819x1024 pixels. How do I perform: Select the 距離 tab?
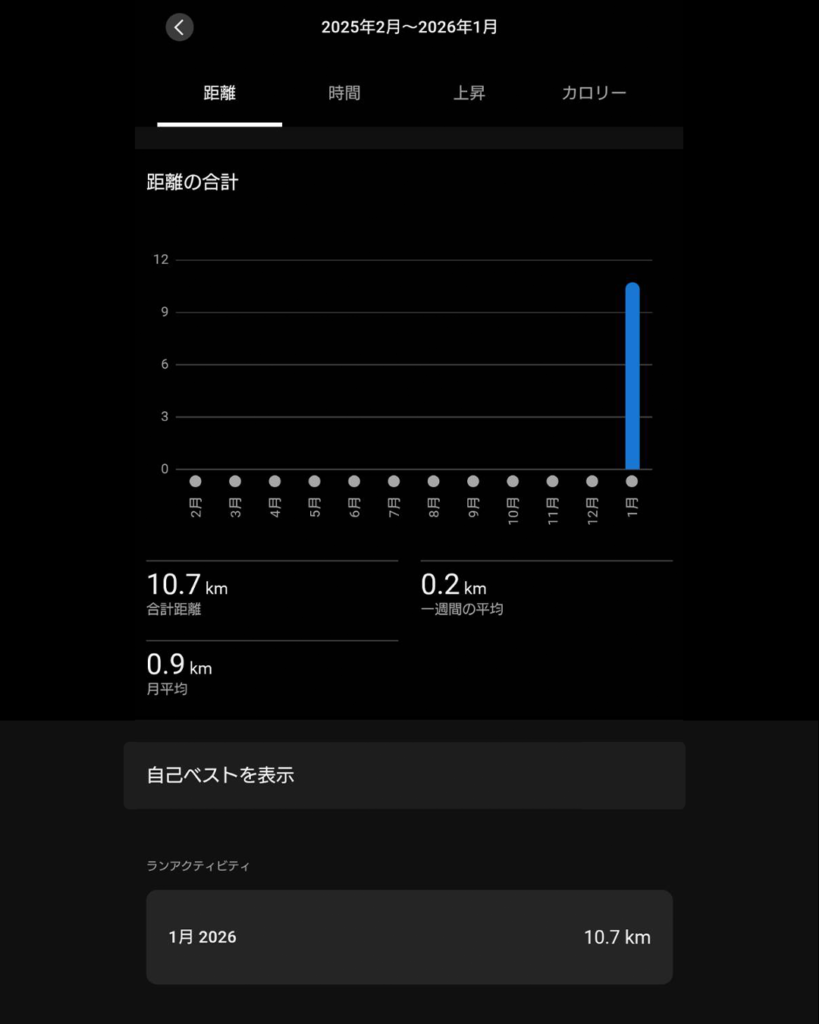[x=220, y=93]
